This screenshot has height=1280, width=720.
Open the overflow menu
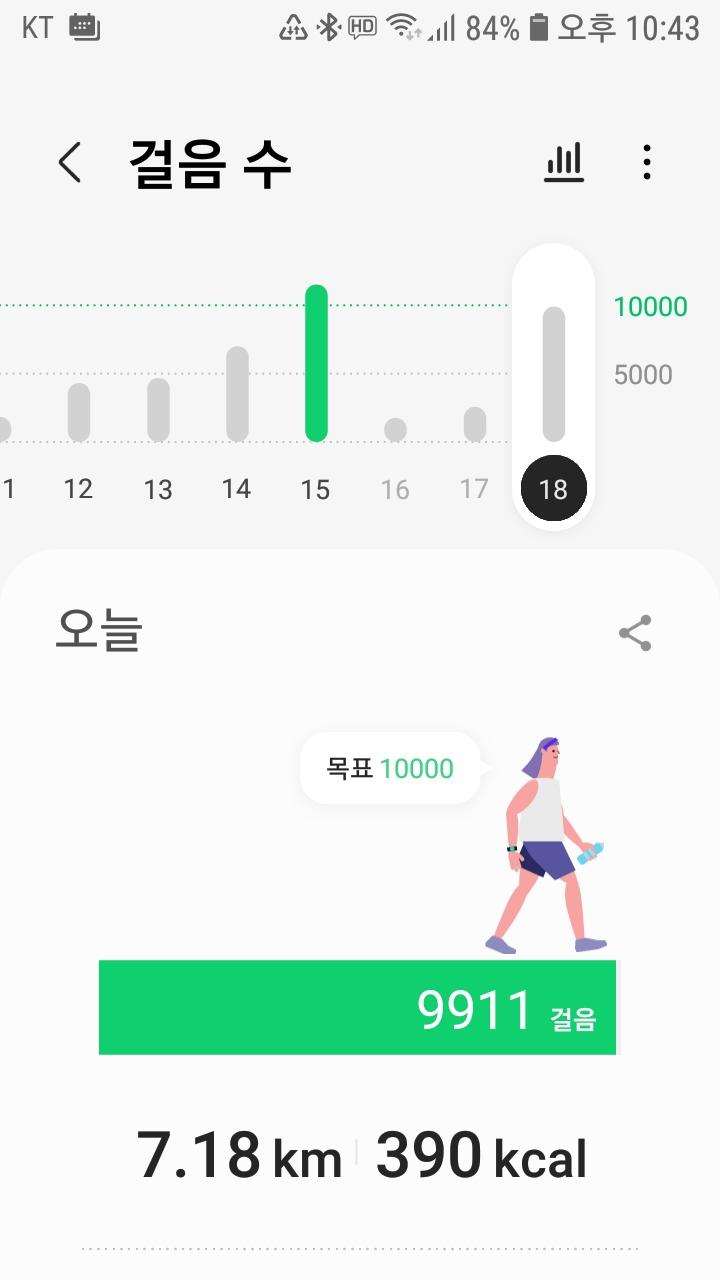[647, 163]
